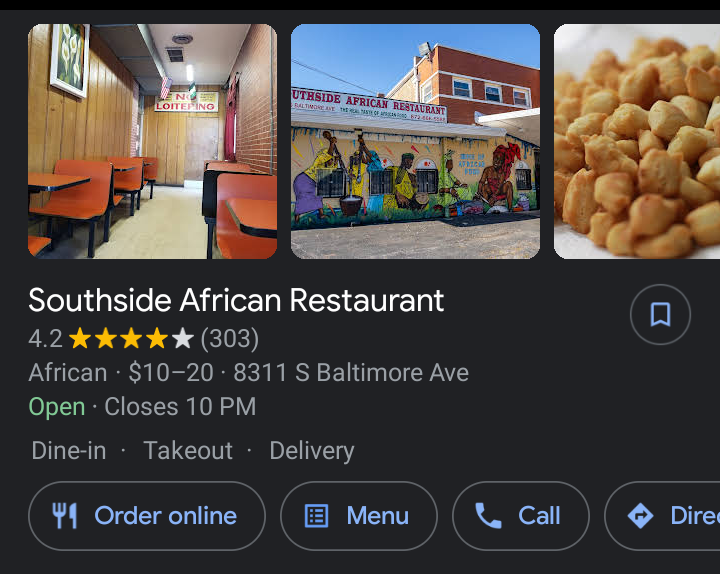The height and width of the screenshot is (574, 720).
Task: Get directions to the restaurant
Action: tap(665, 516)
